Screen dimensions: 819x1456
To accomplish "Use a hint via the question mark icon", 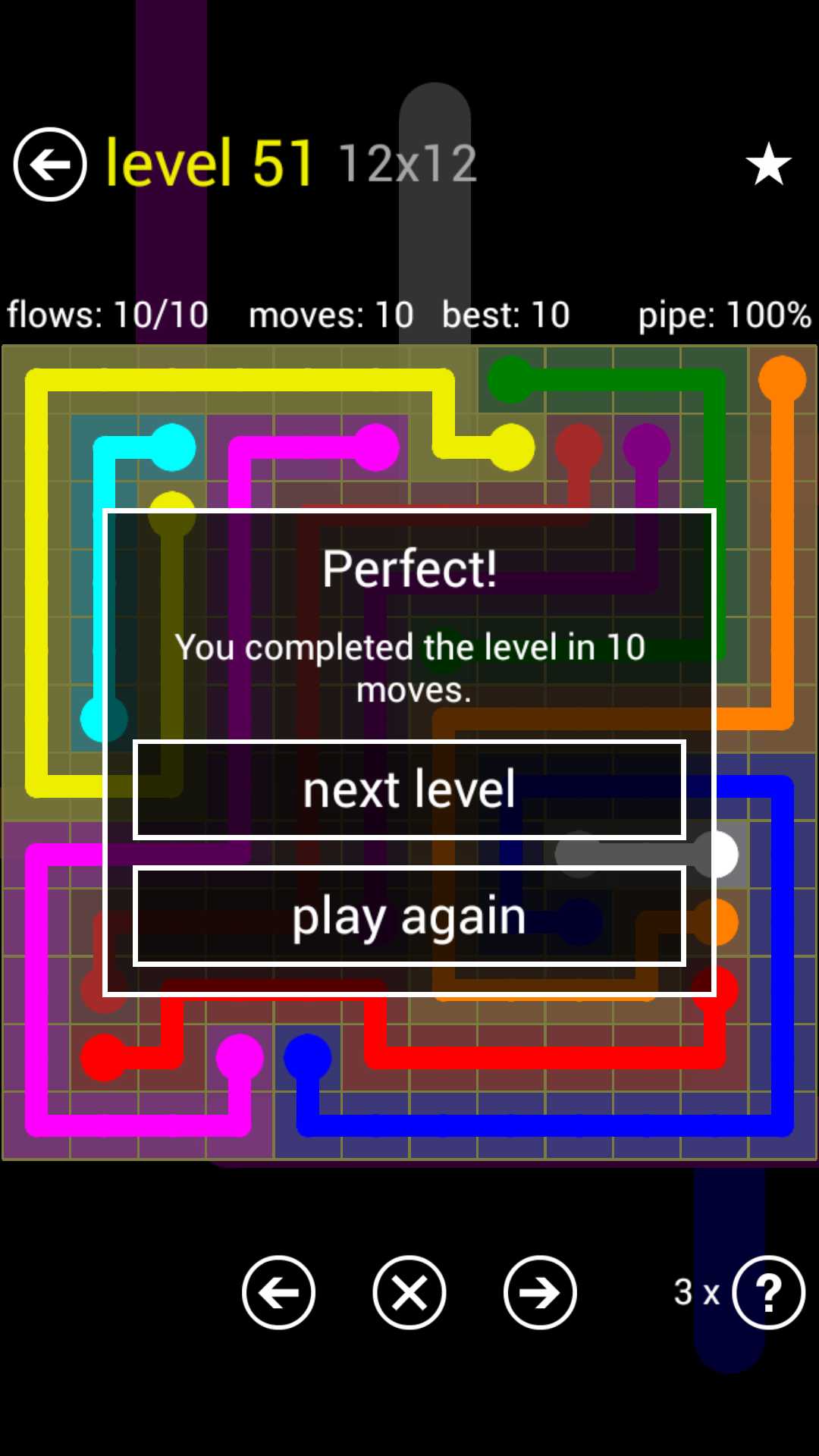I will tap(768, 1292).
